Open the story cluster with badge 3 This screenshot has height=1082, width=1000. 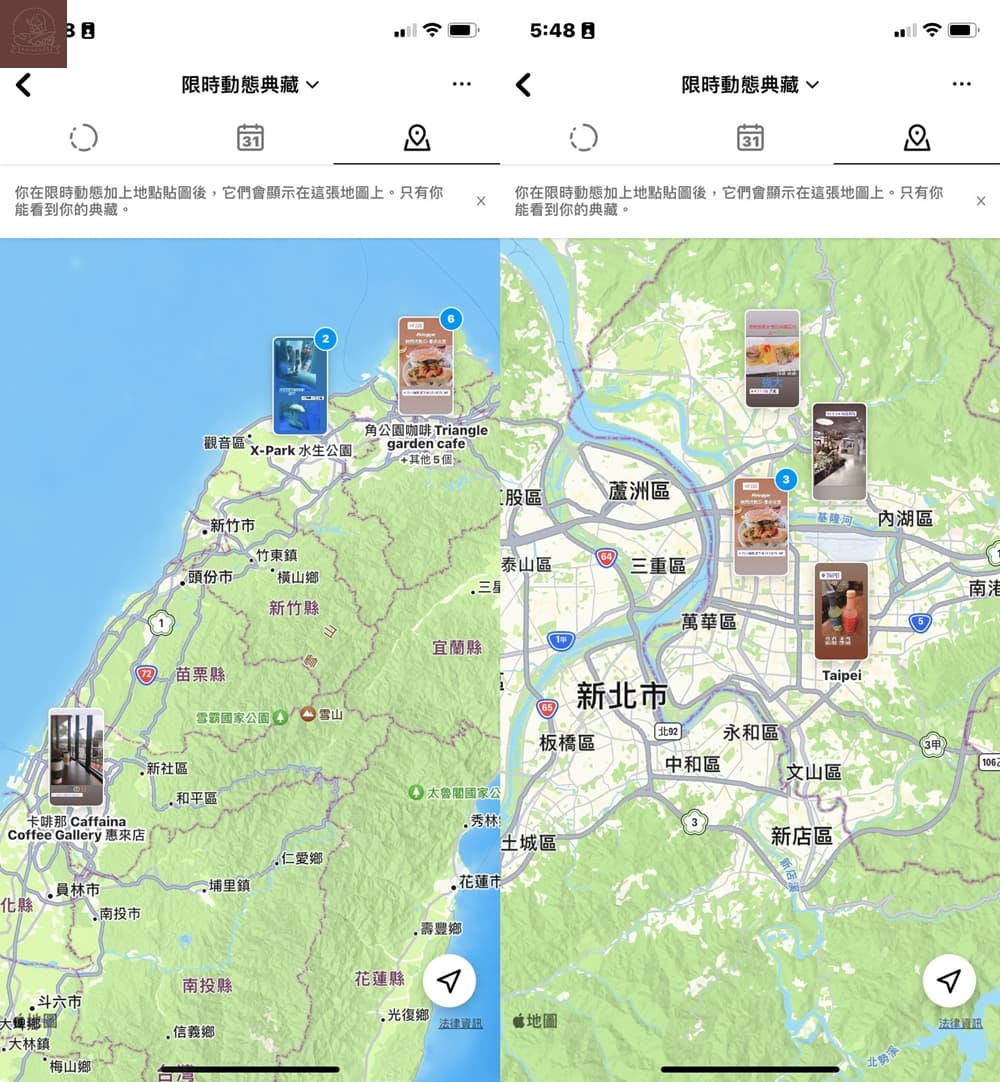click(x=761, y=526)
